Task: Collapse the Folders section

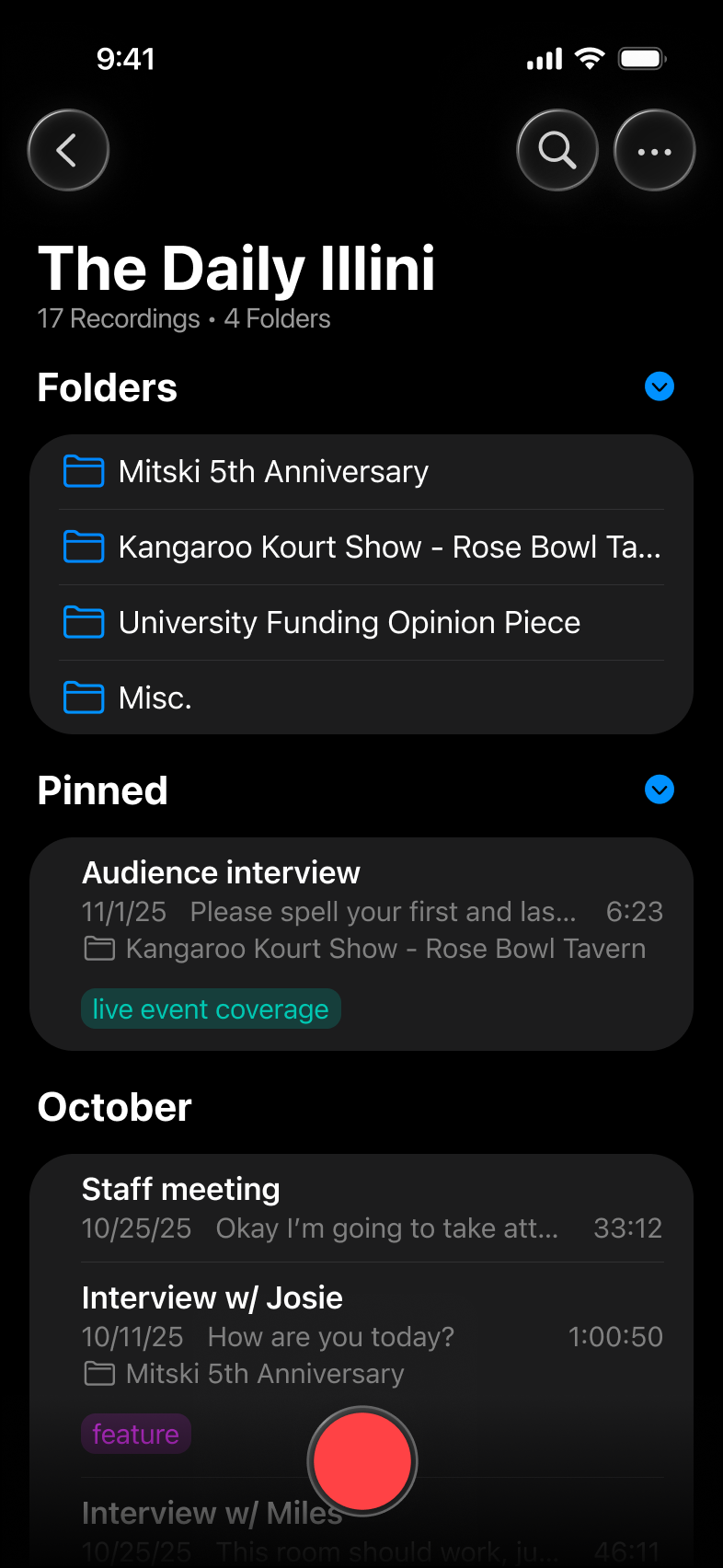Action: point(660,386)
